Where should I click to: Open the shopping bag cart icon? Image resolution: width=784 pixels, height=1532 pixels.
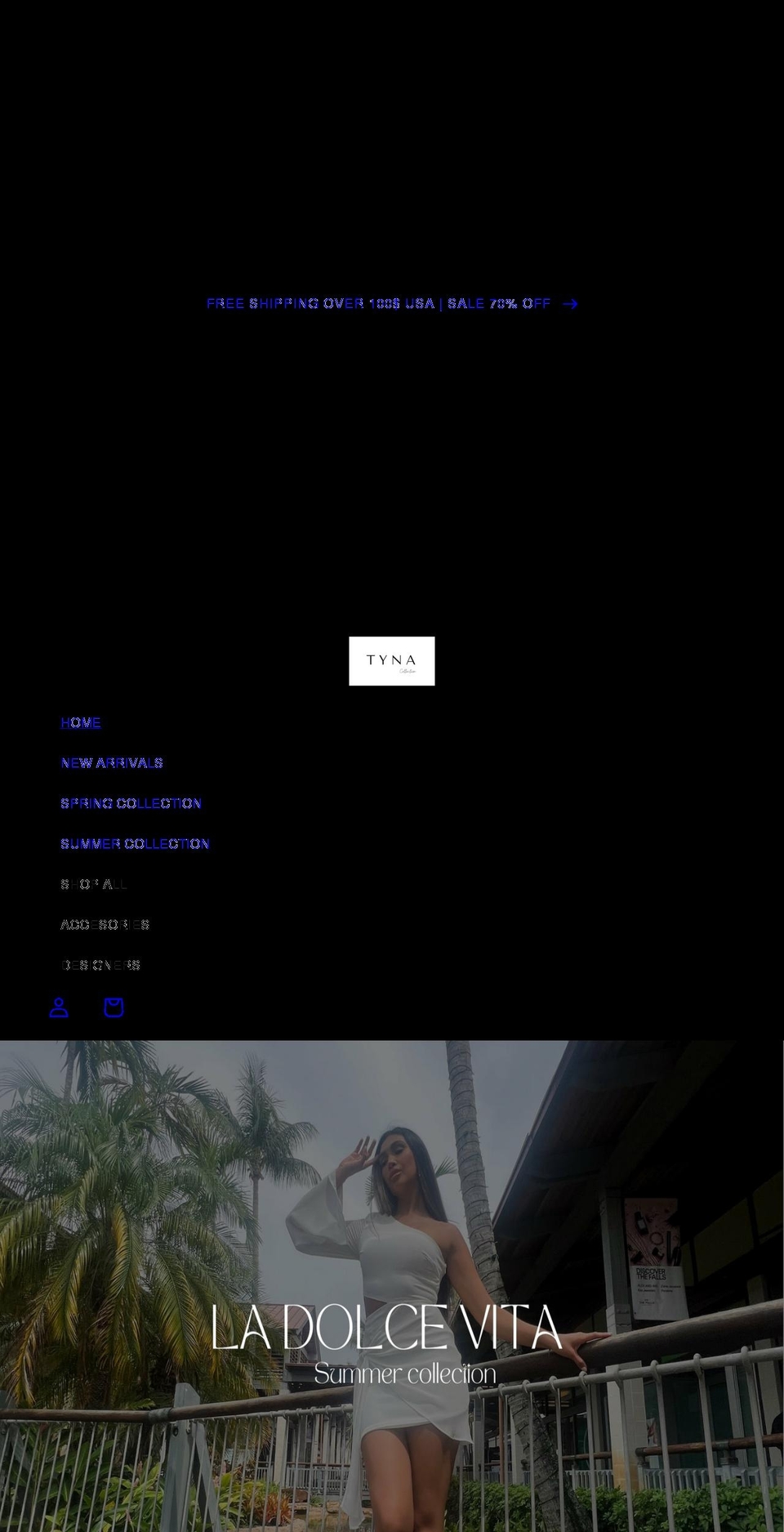point(114,1007)
